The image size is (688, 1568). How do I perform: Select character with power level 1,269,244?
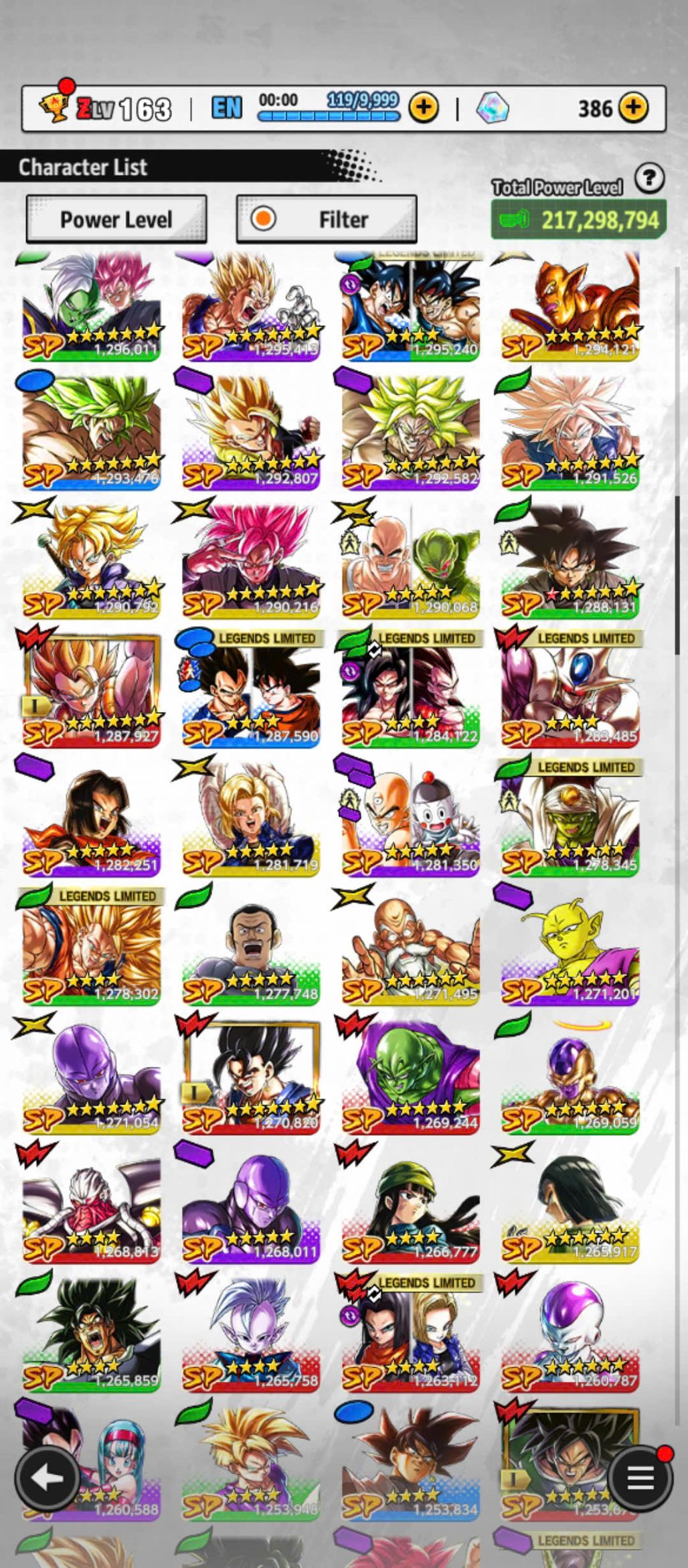410,1077
